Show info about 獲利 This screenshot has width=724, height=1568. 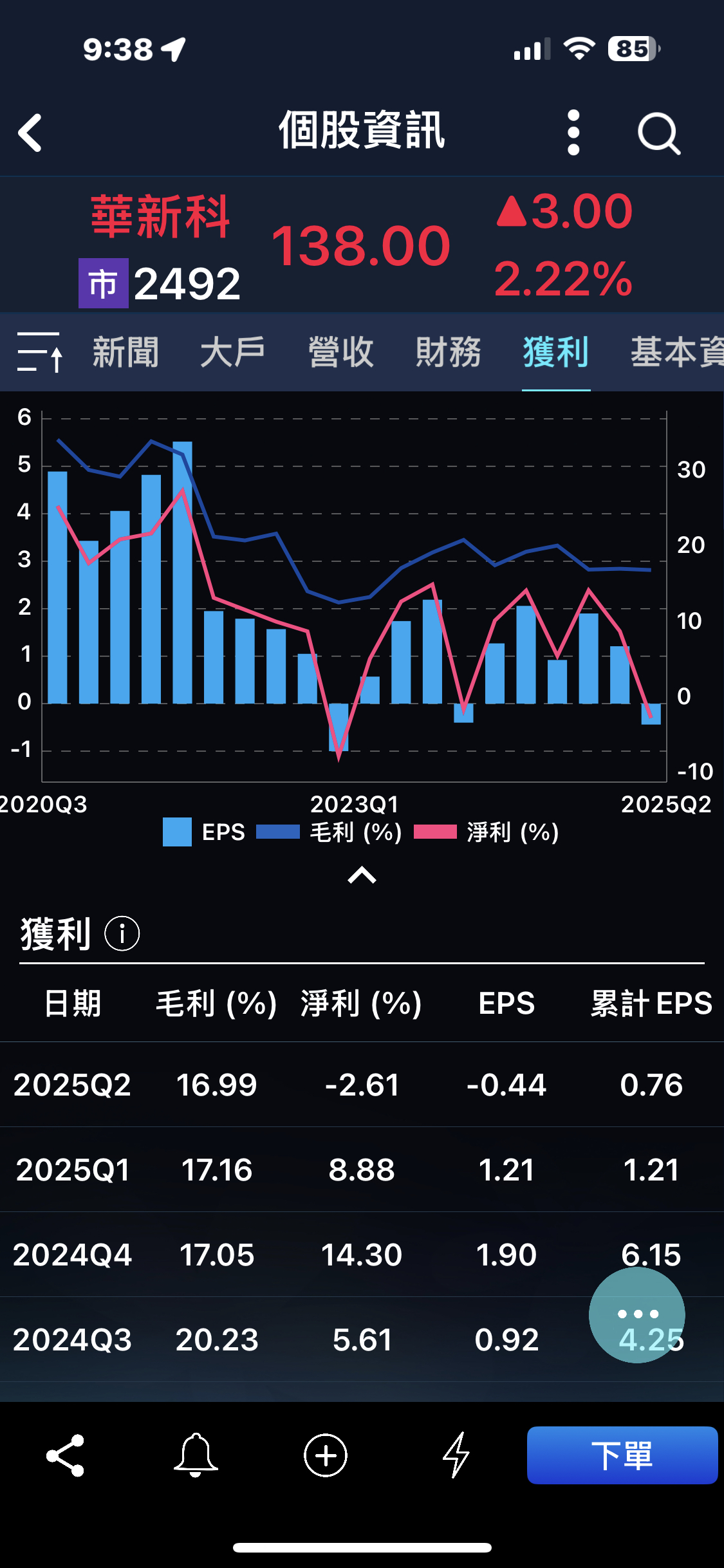tap(122, 933)
